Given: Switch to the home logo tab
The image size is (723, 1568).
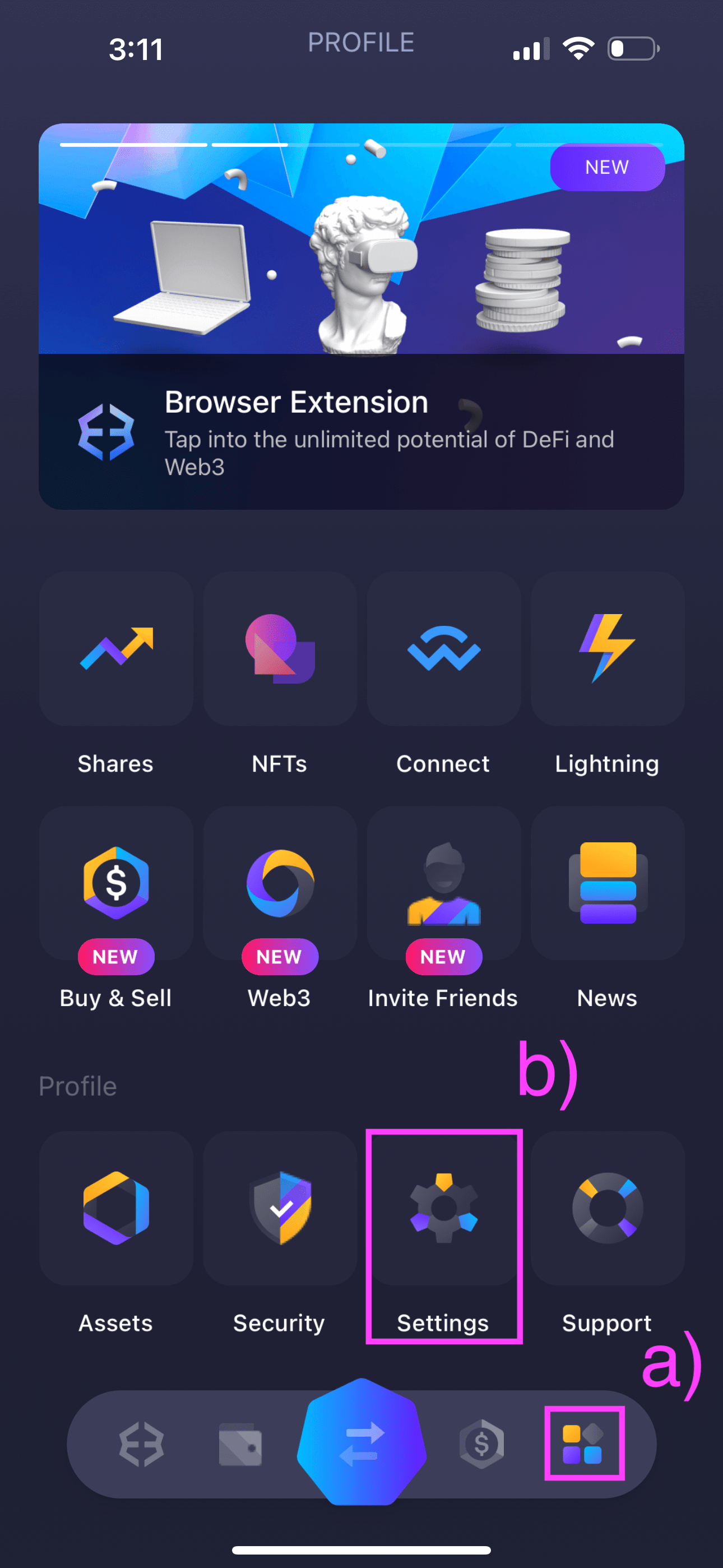Looking at the screenshot, I should point(141,1444).
